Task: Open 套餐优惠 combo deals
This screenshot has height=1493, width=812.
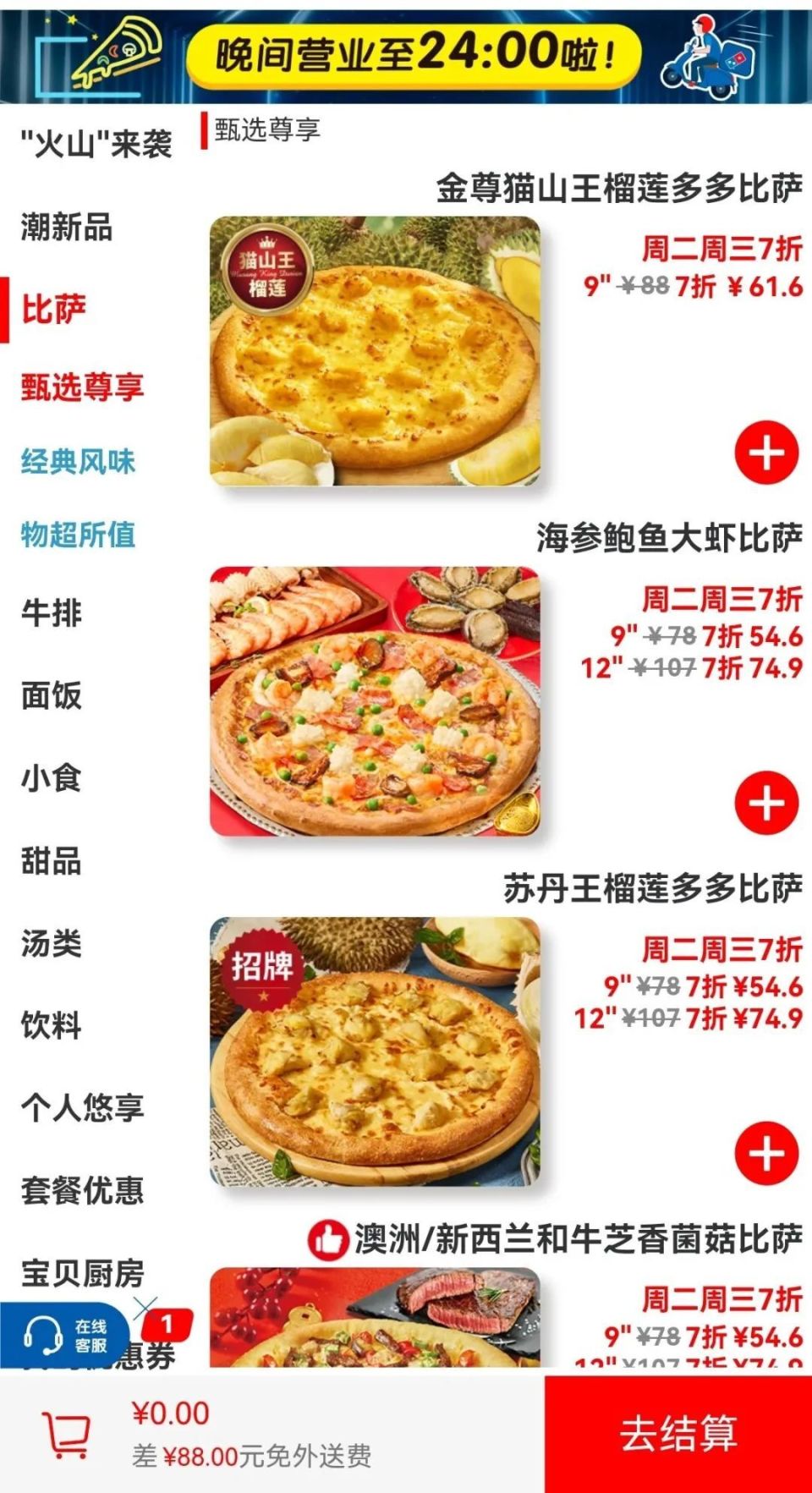Action: pyautogui.click(x=82, y=1190)
